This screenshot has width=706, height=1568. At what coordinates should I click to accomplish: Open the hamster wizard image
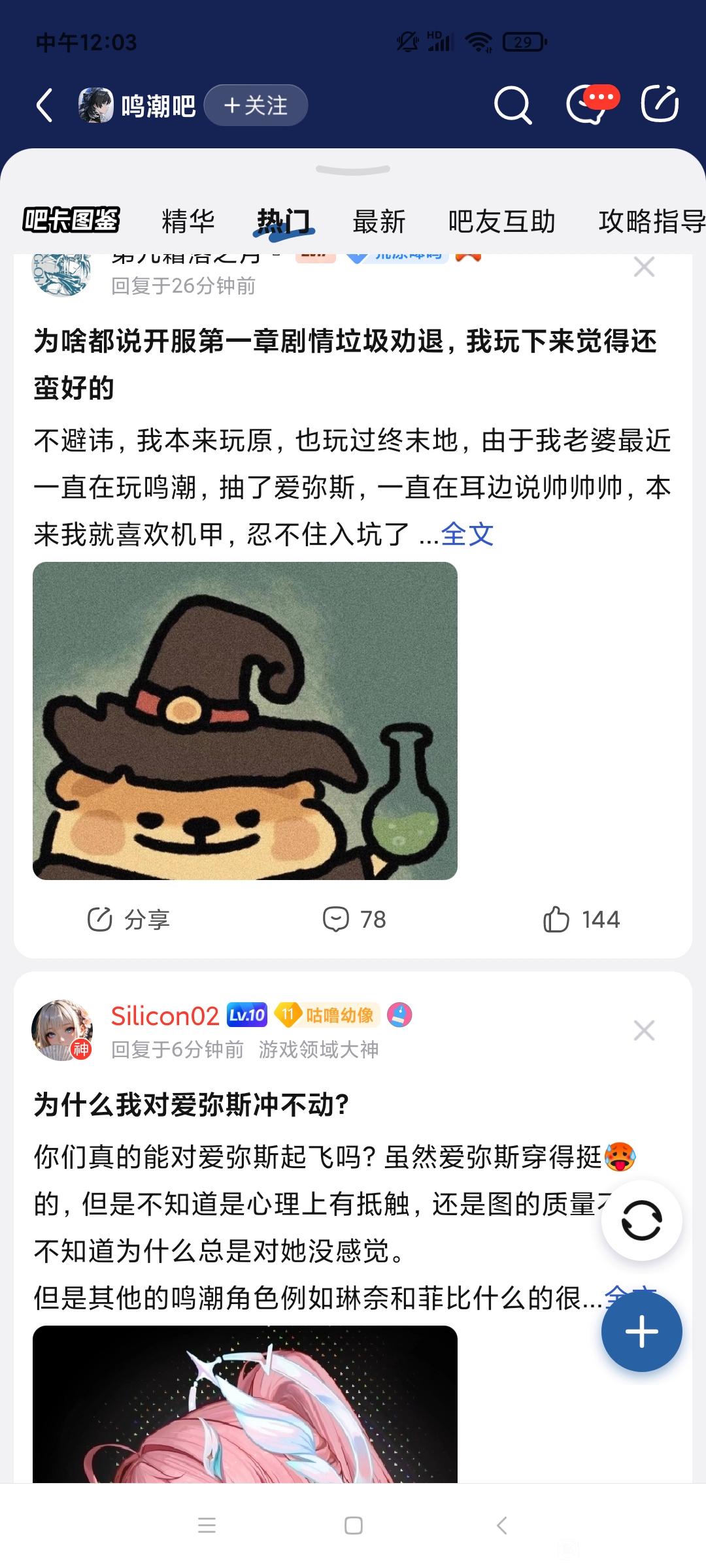click(245, 721)
